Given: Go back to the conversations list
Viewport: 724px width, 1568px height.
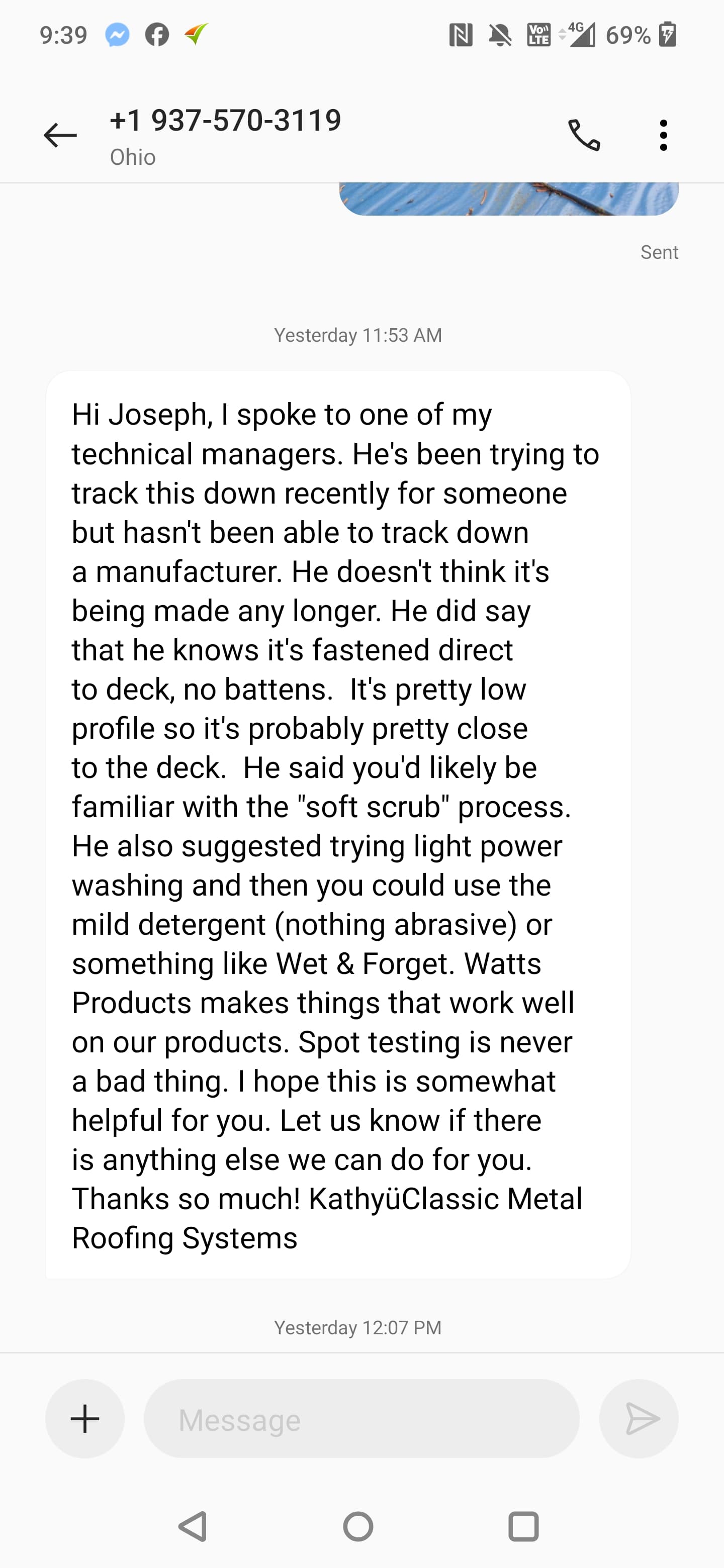Looking at the screenshot, I should 60,135.
